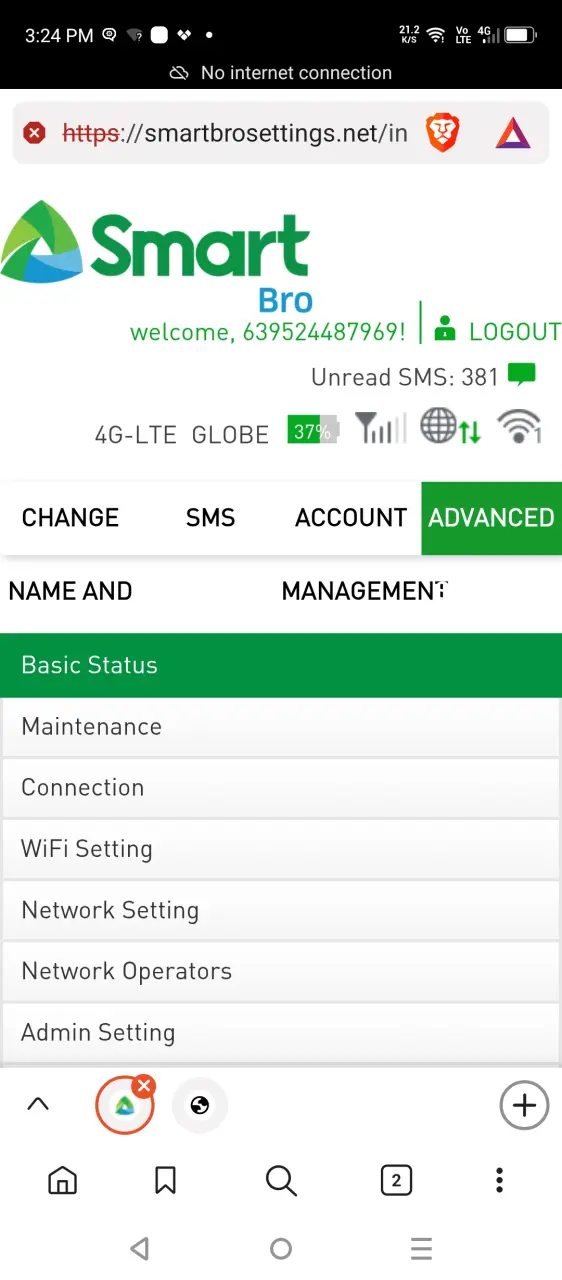The height and width of the screenshot is (1280, 562).
Task: Open browser bookmarks
Action: tap(166, 1181)
